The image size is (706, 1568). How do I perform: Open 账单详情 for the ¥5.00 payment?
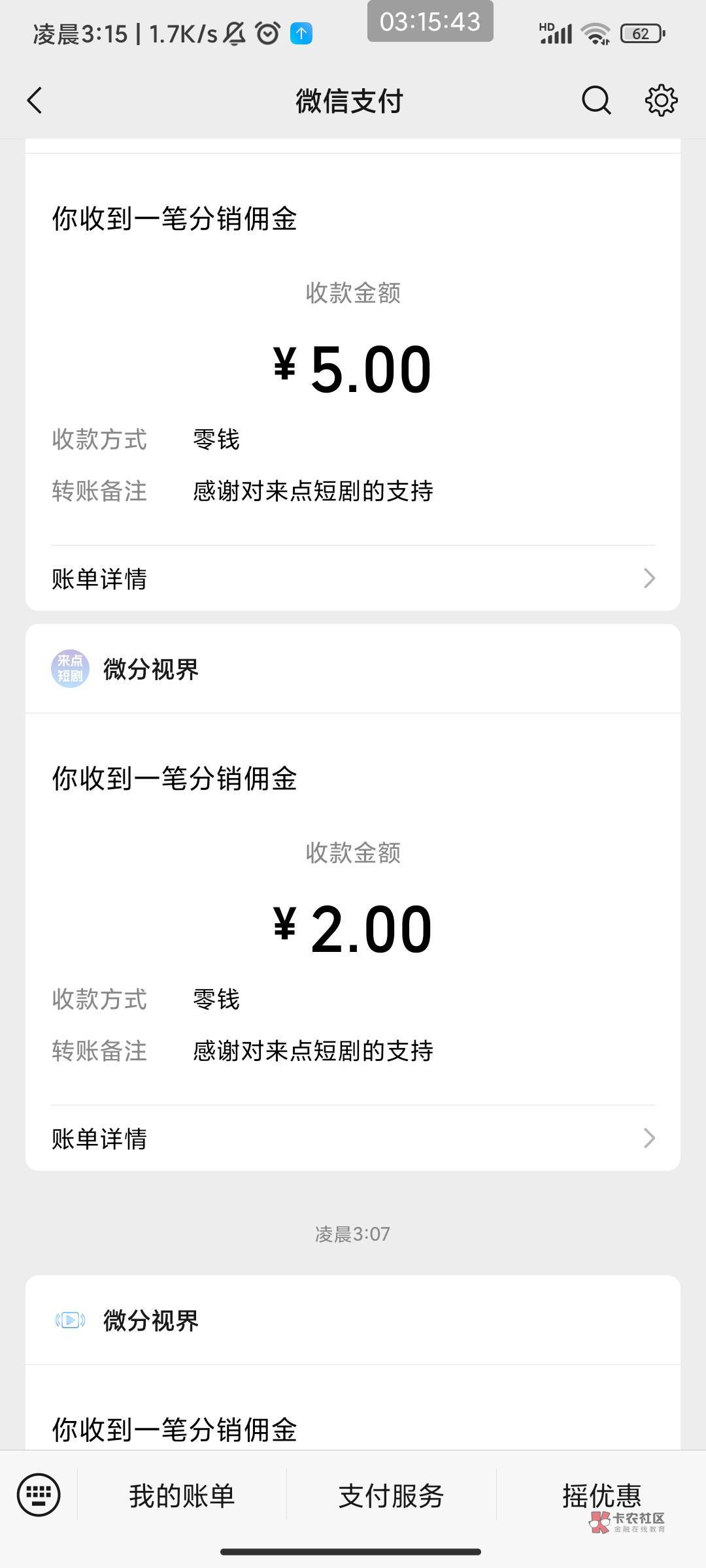(353, 578)
